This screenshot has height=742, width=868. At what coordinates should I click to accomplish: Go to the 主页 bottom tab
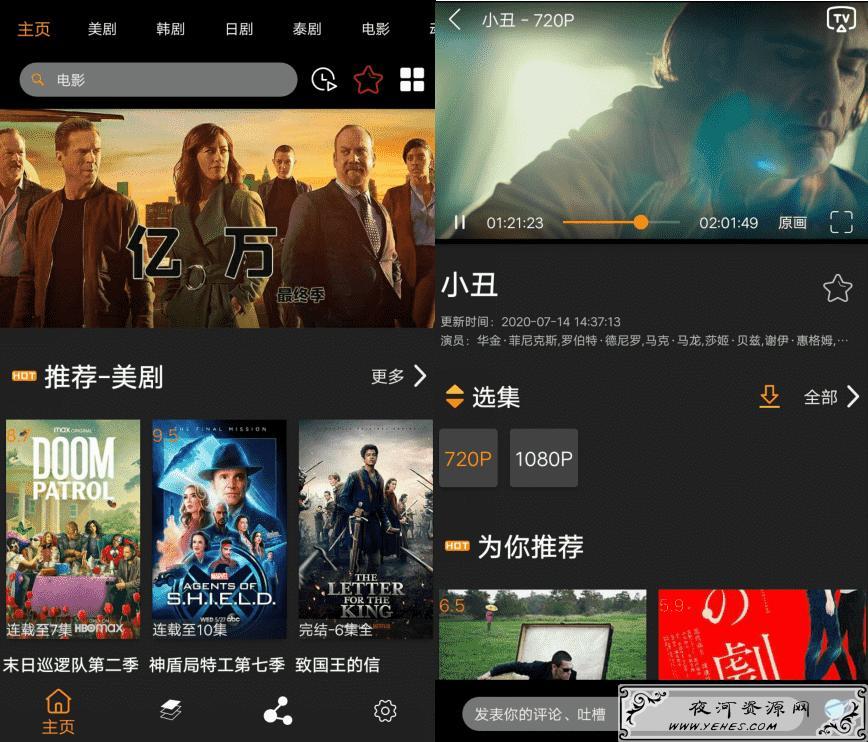coord(58,711)
